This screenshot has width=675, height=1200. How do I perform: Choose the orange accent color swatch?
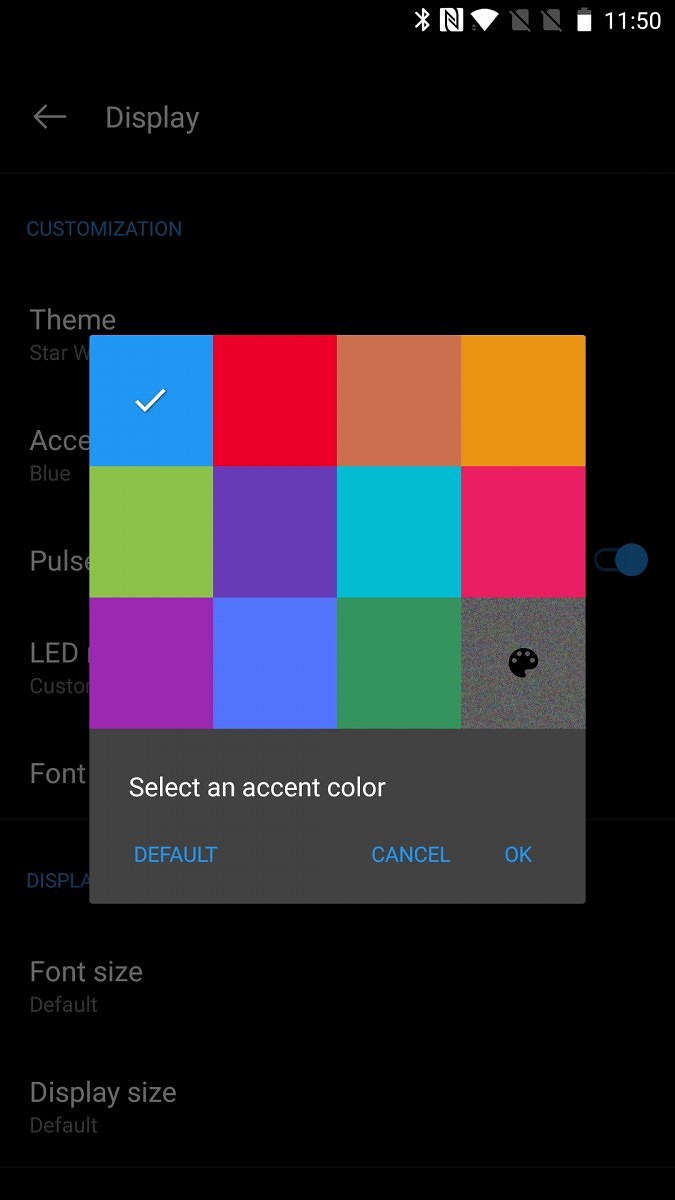(x=523, y=401)
